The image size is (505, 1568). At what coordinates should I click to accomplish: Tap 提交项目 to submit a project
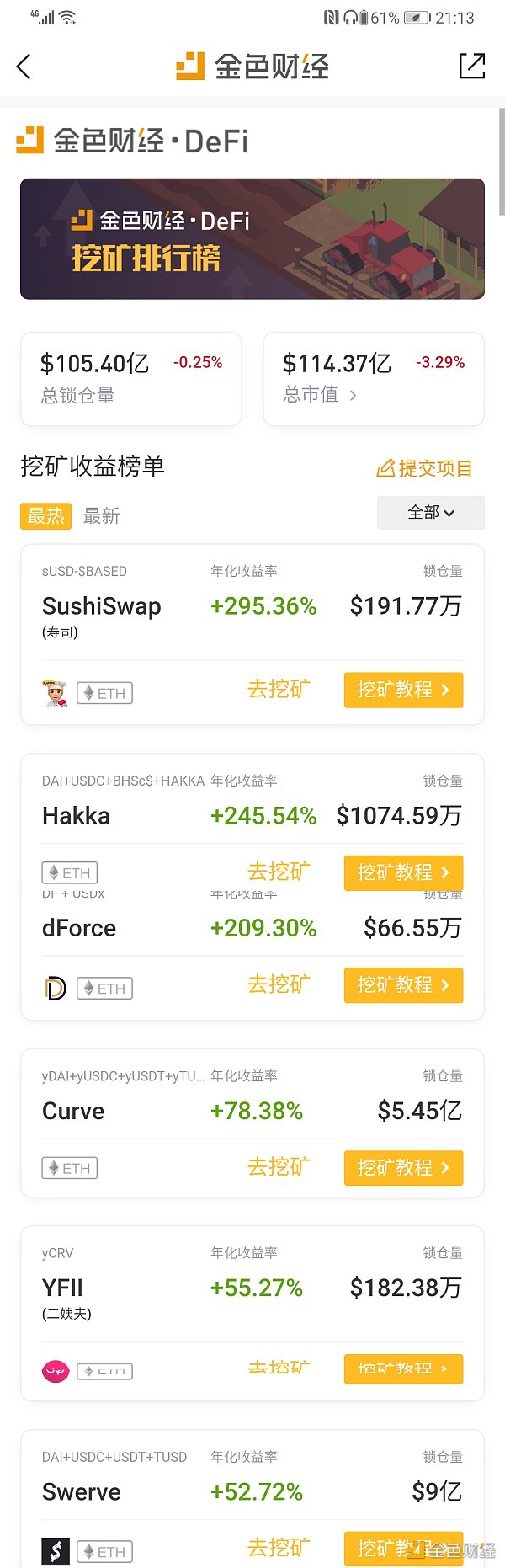click(x=424, y=468)
